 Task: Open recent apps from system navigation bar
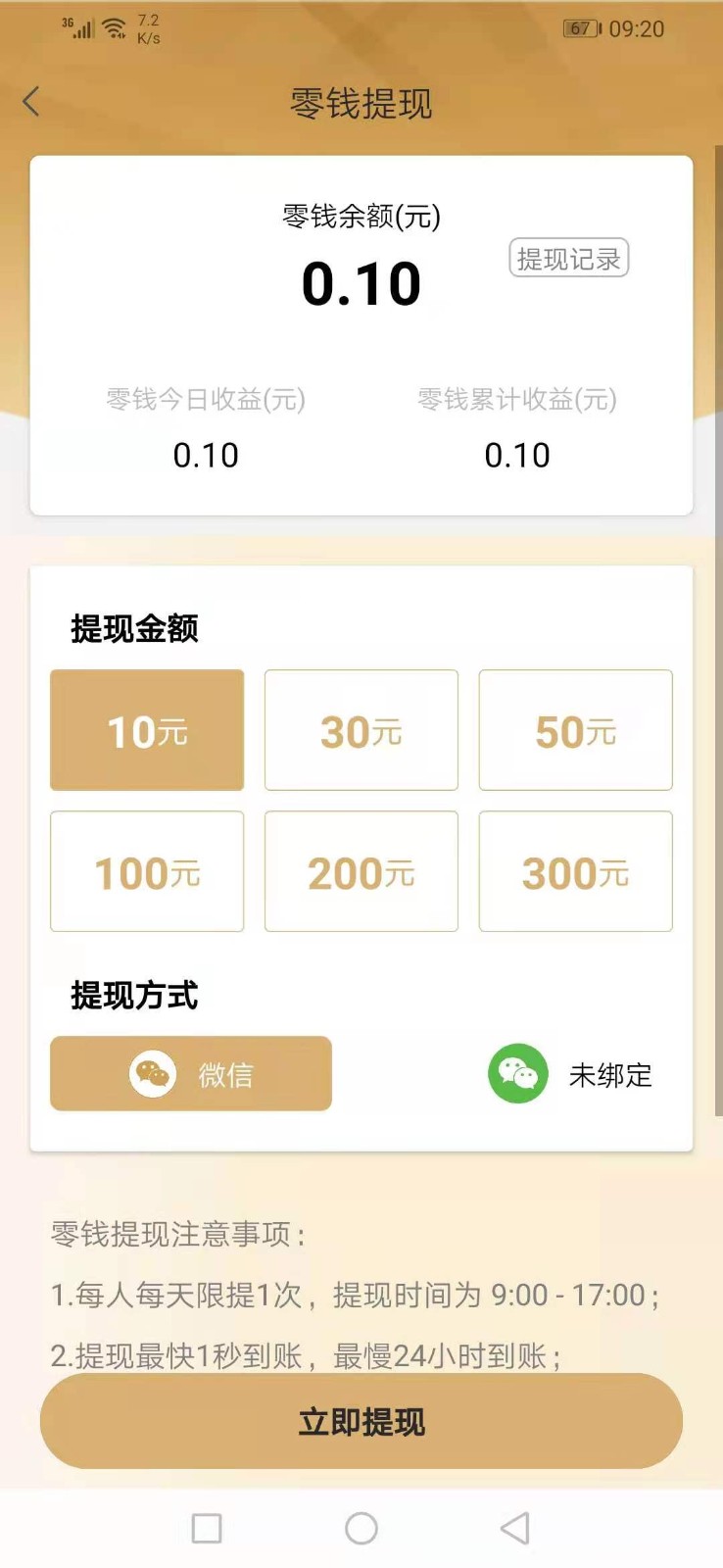tap(207, 1528)
